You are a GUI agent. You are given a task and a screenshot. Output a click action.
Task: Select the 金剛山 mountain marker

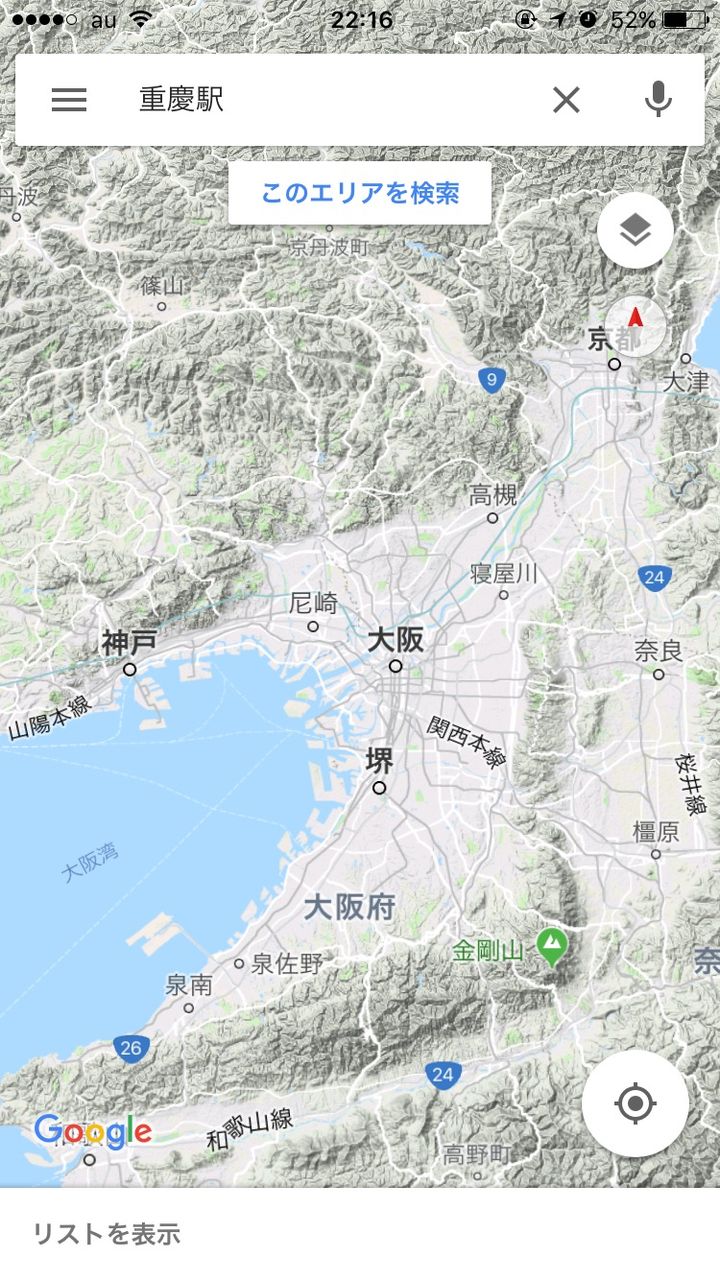tap(551, 944)
